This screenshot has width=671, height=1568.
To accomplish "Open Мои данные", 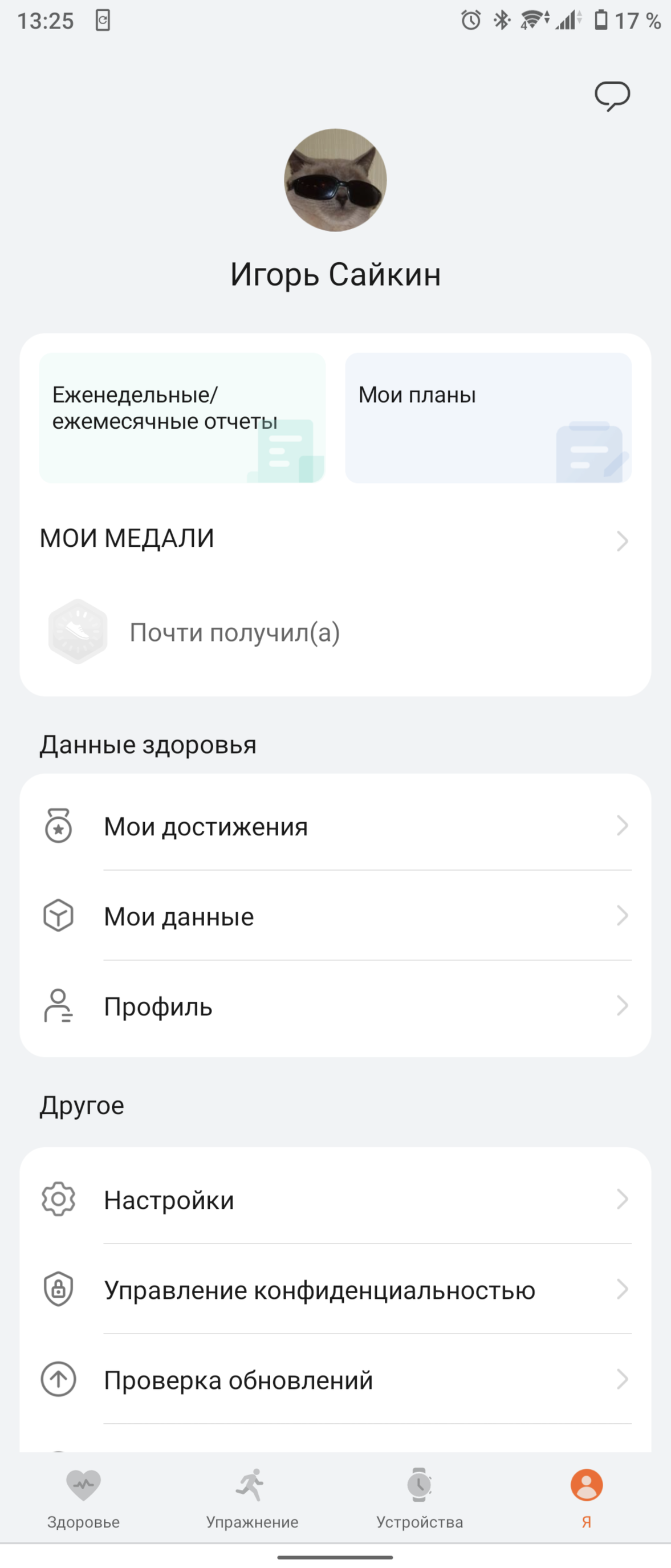I will [335, 916].
